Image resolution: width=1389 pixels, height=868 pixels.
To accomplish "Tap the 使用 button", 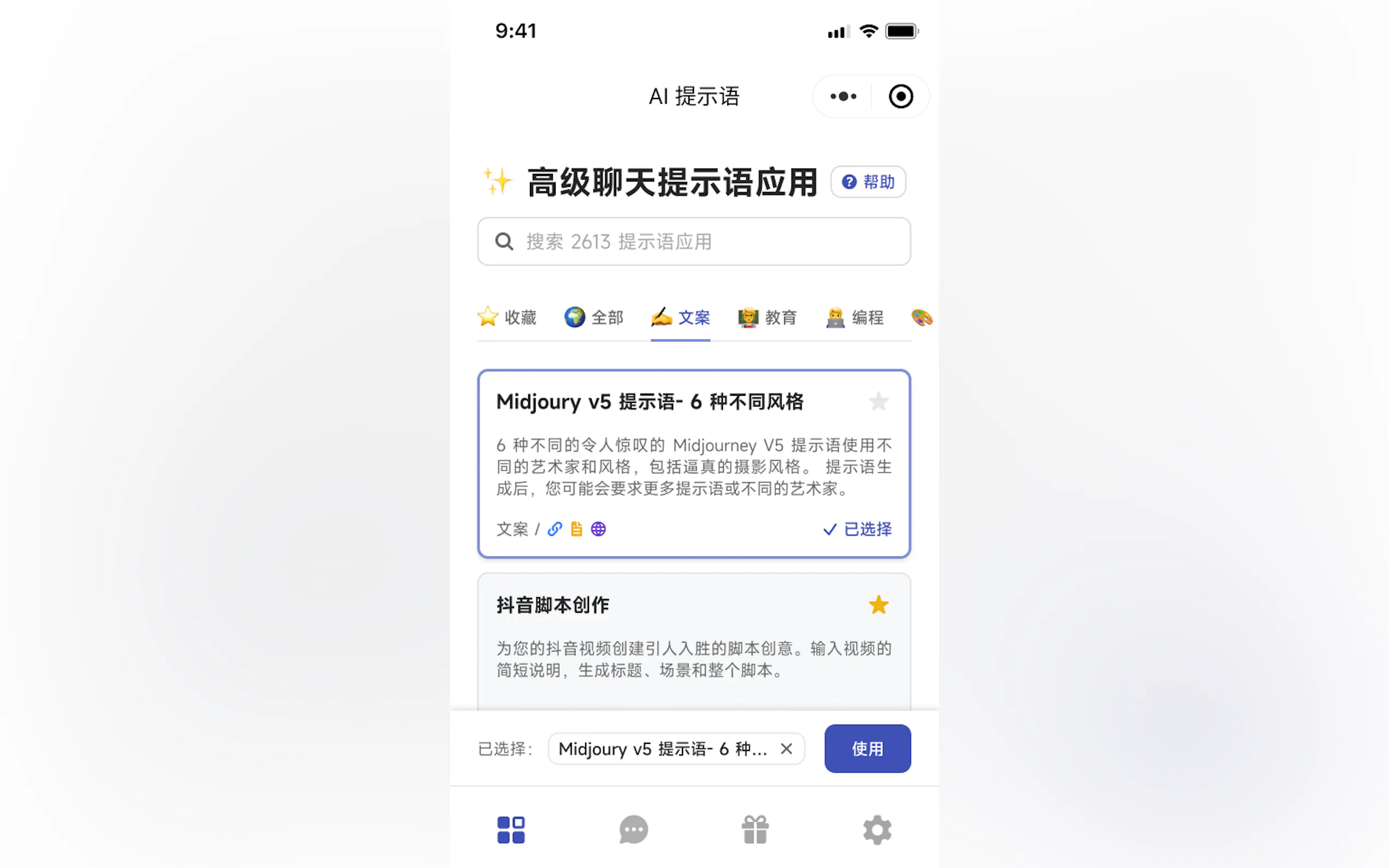I will (867, 749).
